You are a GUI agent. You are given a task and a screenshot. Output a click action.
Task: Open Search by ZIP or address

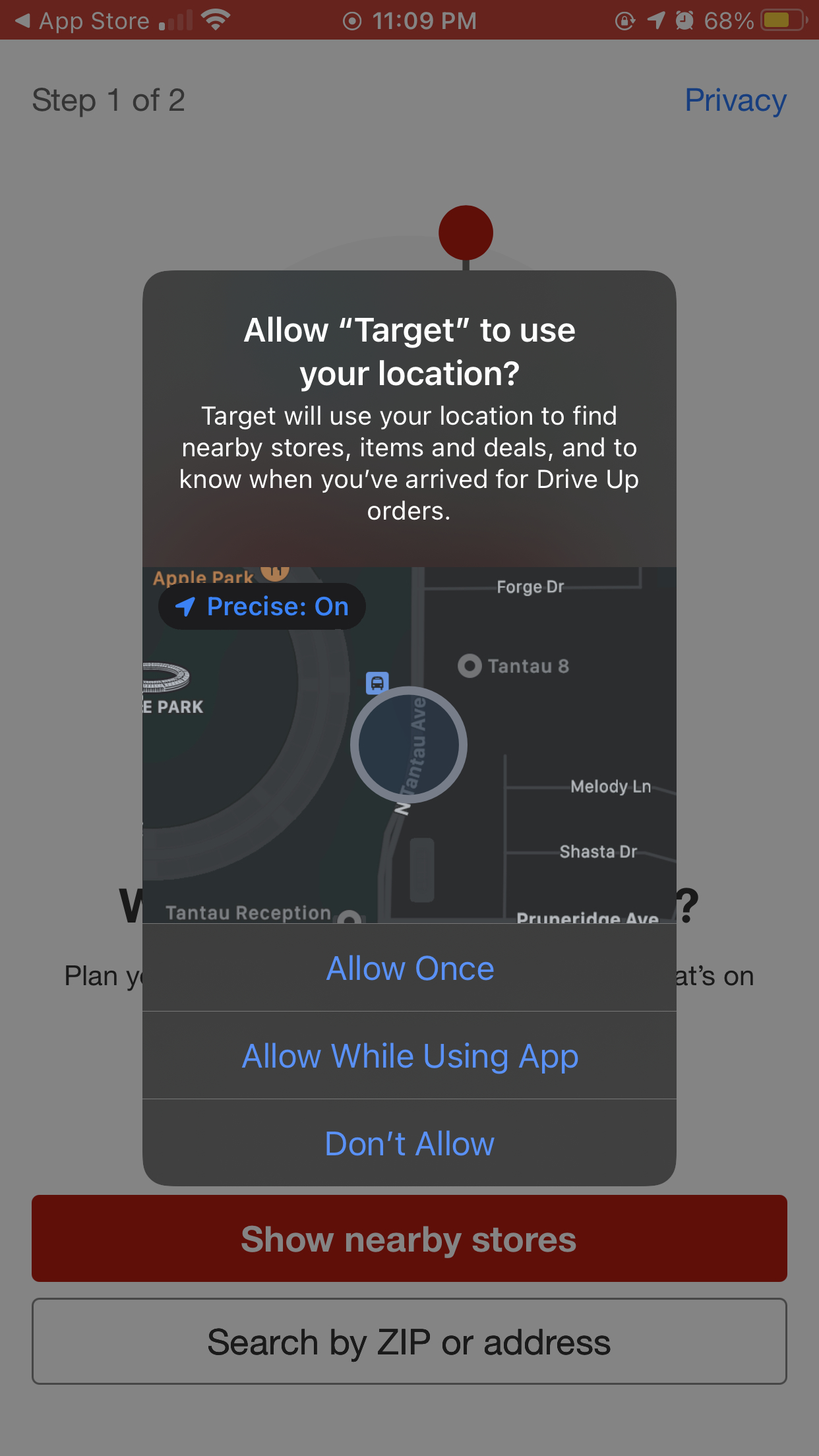pyautogui.click(x=409, y=1341)
